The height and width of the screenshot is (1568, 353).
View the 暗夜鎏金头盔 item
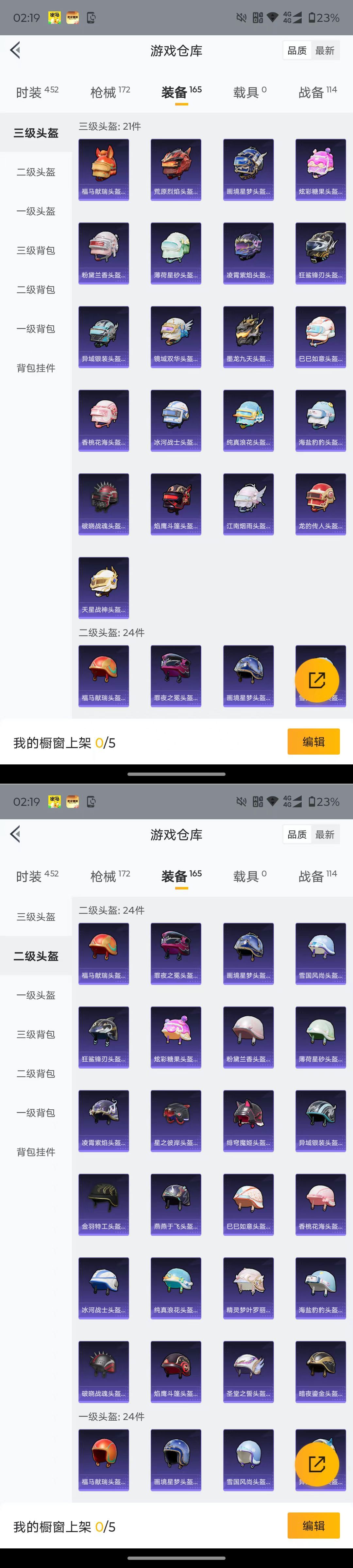[x=321, y=1371]
